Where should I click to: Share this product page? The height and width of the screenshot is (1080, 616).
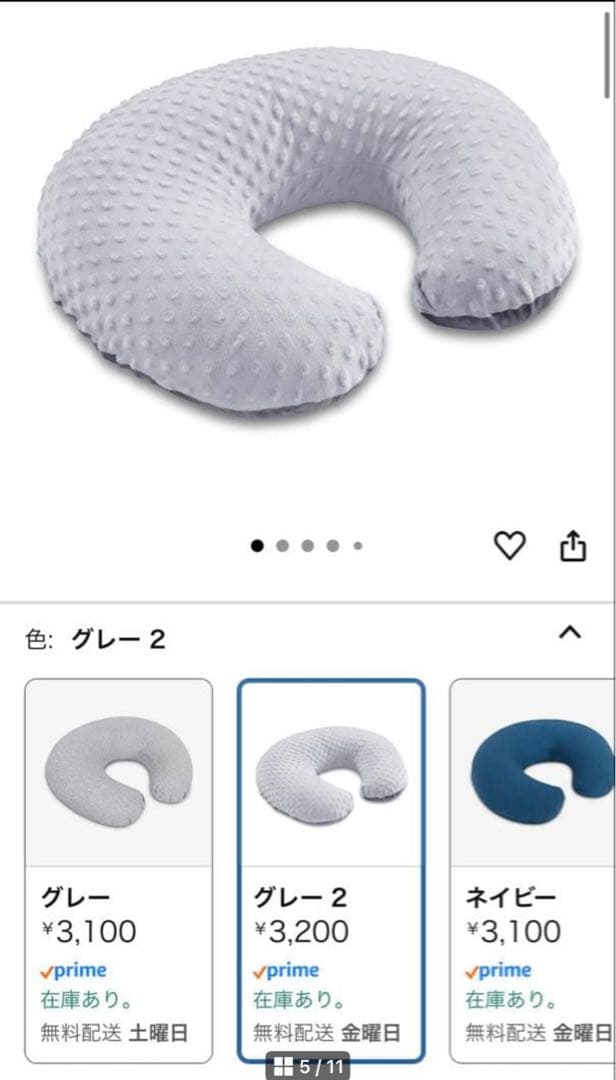pyautogui.click(x=572, y=546)
